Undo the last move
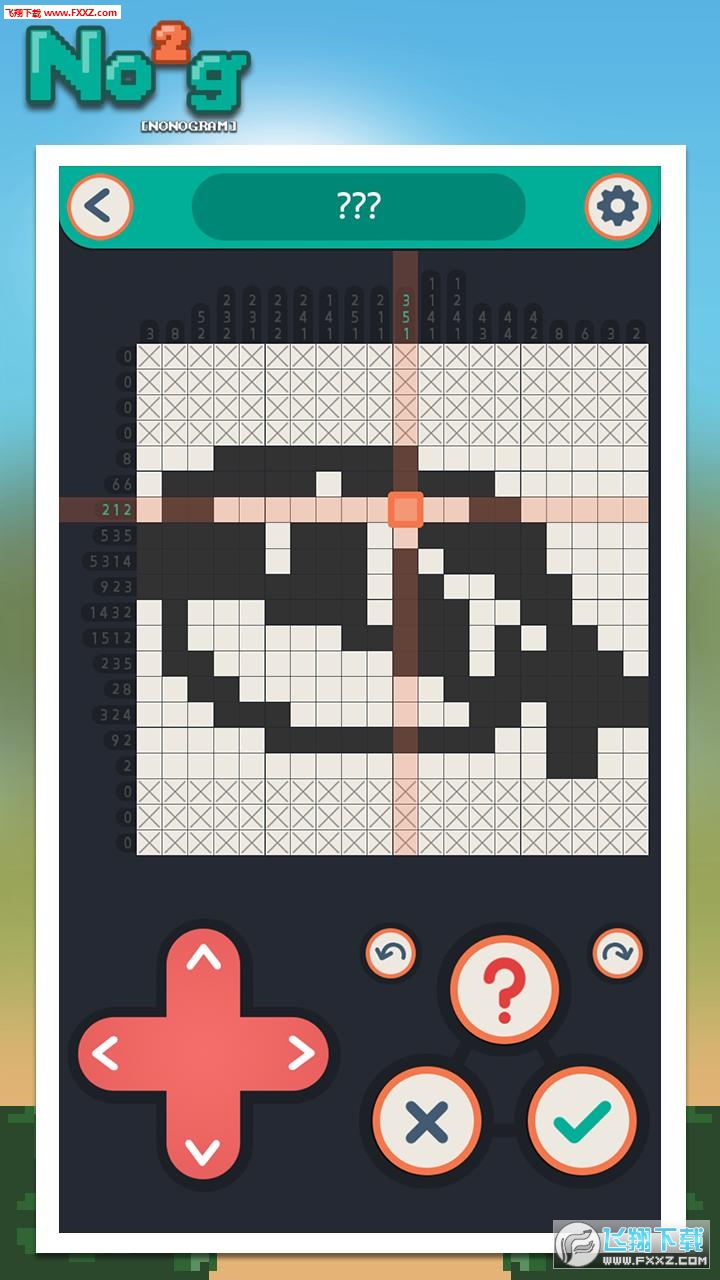 (392, 953)
